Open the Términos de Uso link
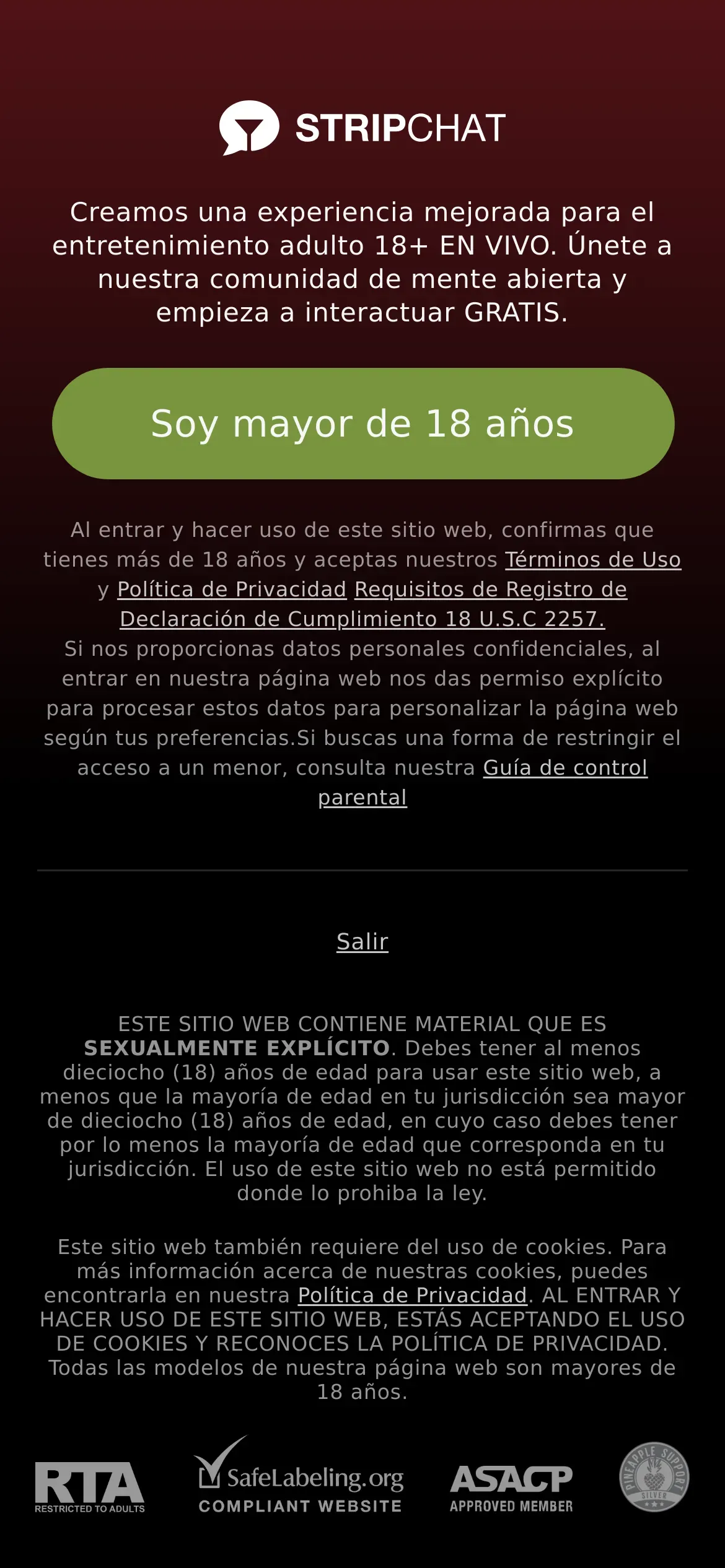725x1568 pixels. point(592,559)
